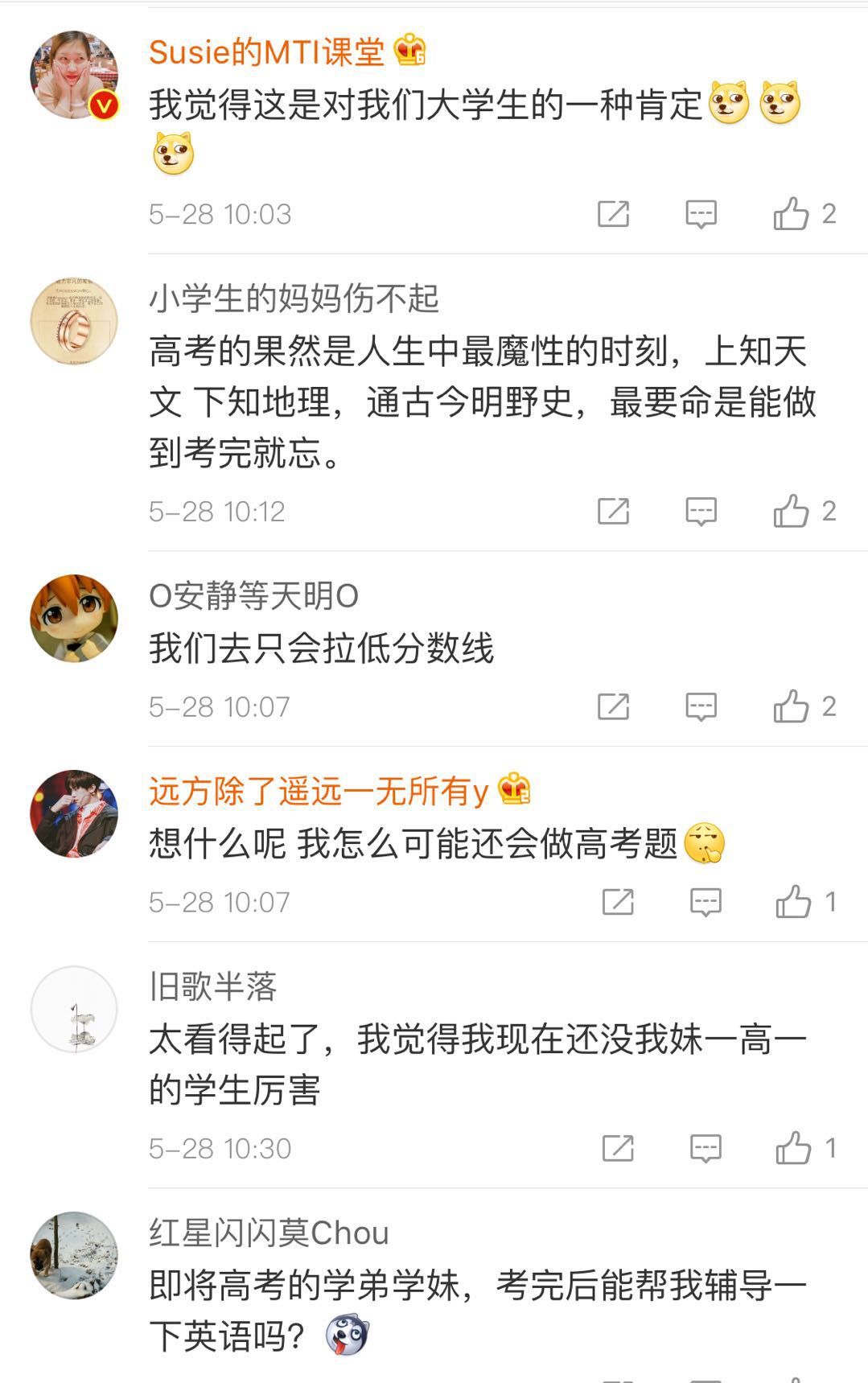This screenshot has height=1383, width=868.
Task: Reply to Susie的MTI课堂's comment
Action: (701, 214)
